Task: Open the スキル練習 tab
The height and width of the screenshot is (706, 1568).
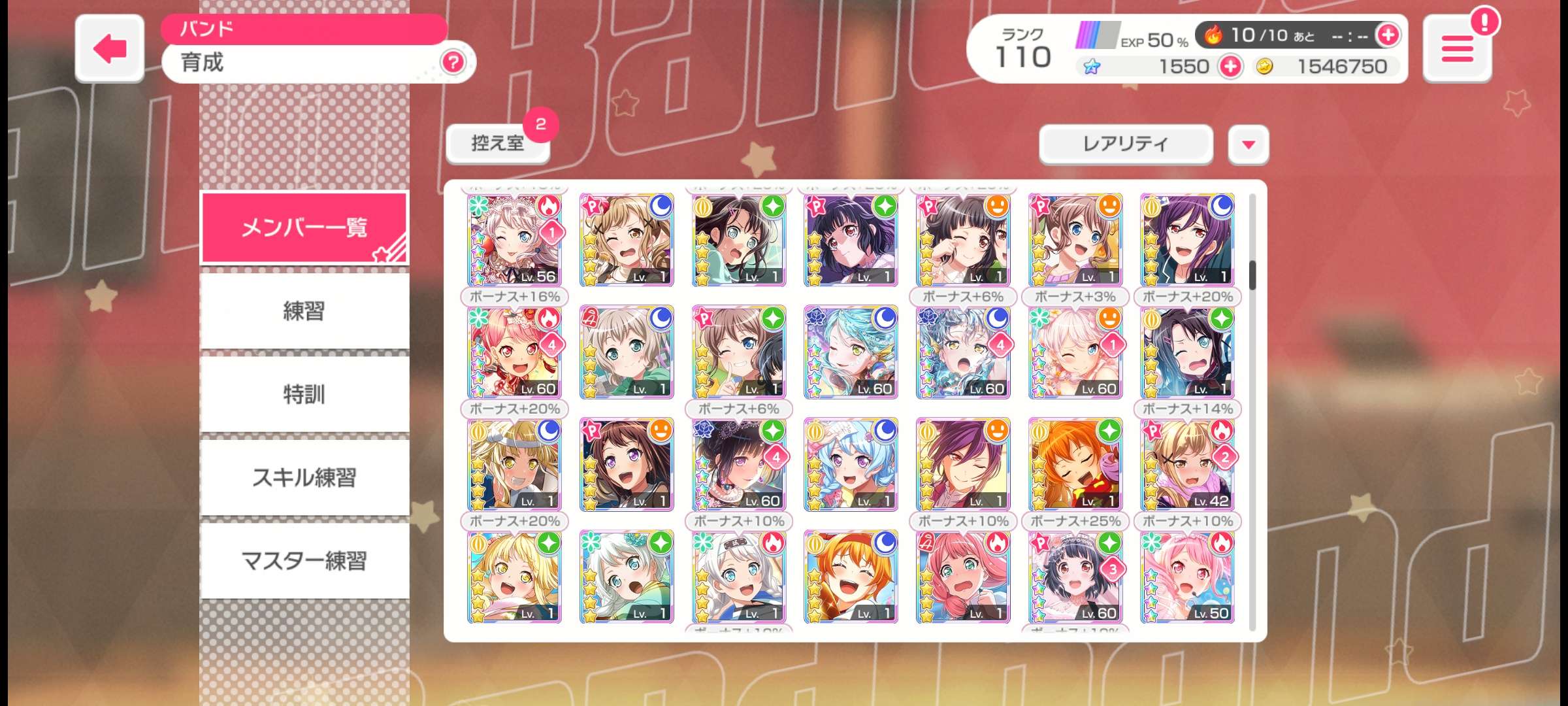Action: coord(304,477)
